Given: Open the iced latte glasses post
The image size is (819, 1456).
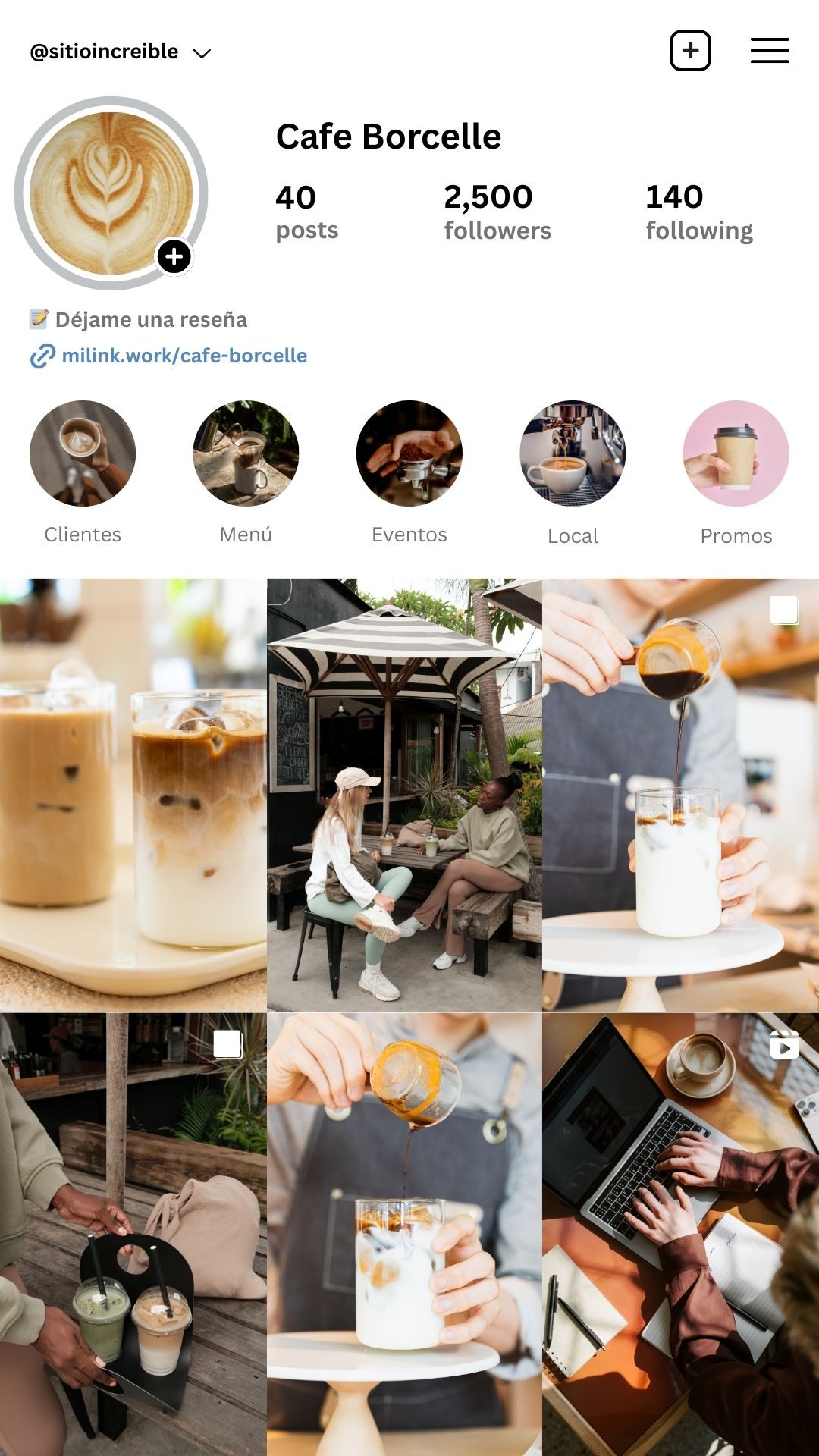Looking at the screenshot, I should click(133, 795).
